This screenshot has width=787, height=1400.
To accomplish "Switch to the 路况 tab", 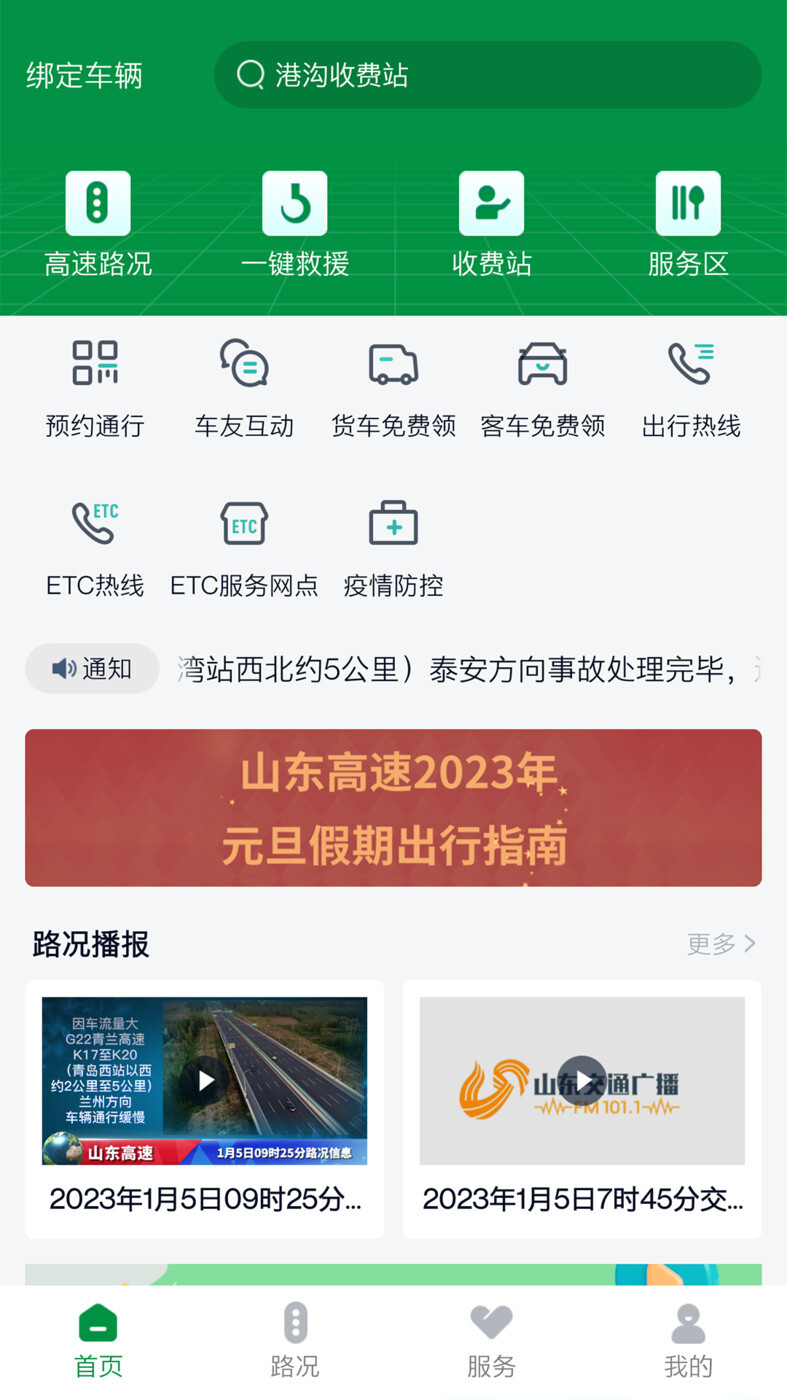I will tap(295, 1340).
